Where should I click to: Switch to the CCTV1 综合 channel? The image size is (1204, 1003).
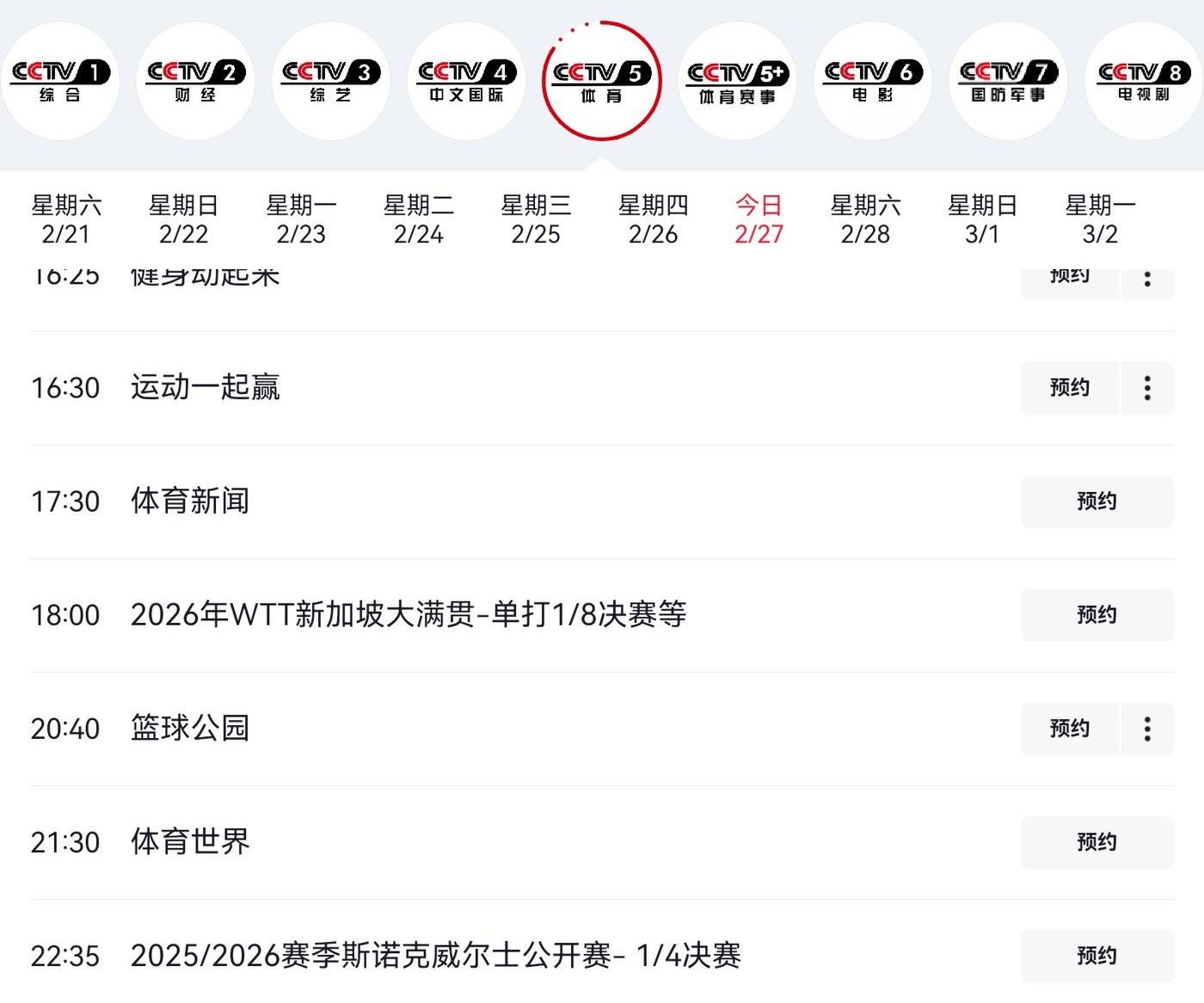pyautogui.click(x=60, y=81)
